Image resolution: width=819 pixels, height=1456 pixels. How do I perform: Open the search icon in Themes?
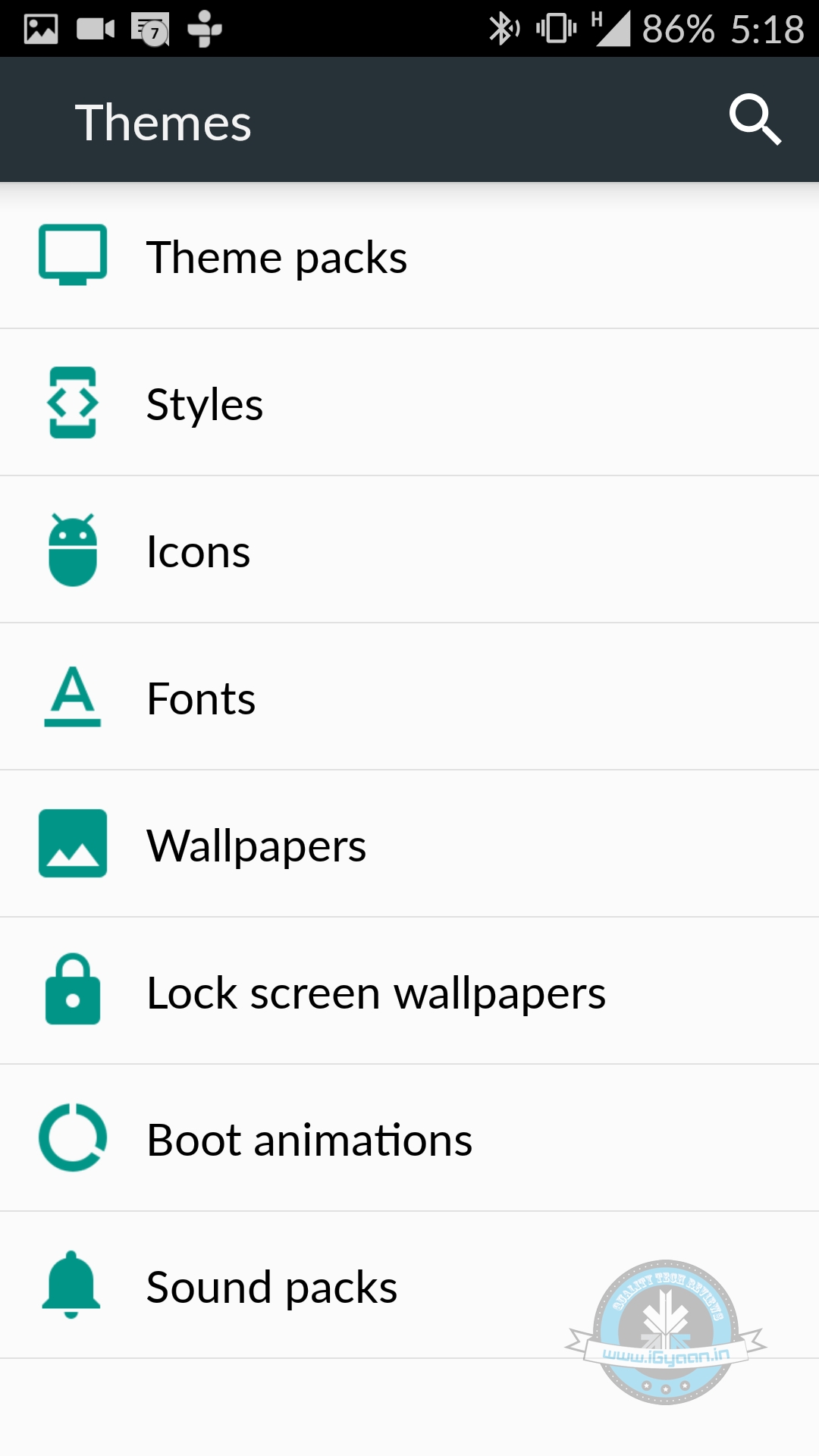pyautogui.click(x=755, y=120)
